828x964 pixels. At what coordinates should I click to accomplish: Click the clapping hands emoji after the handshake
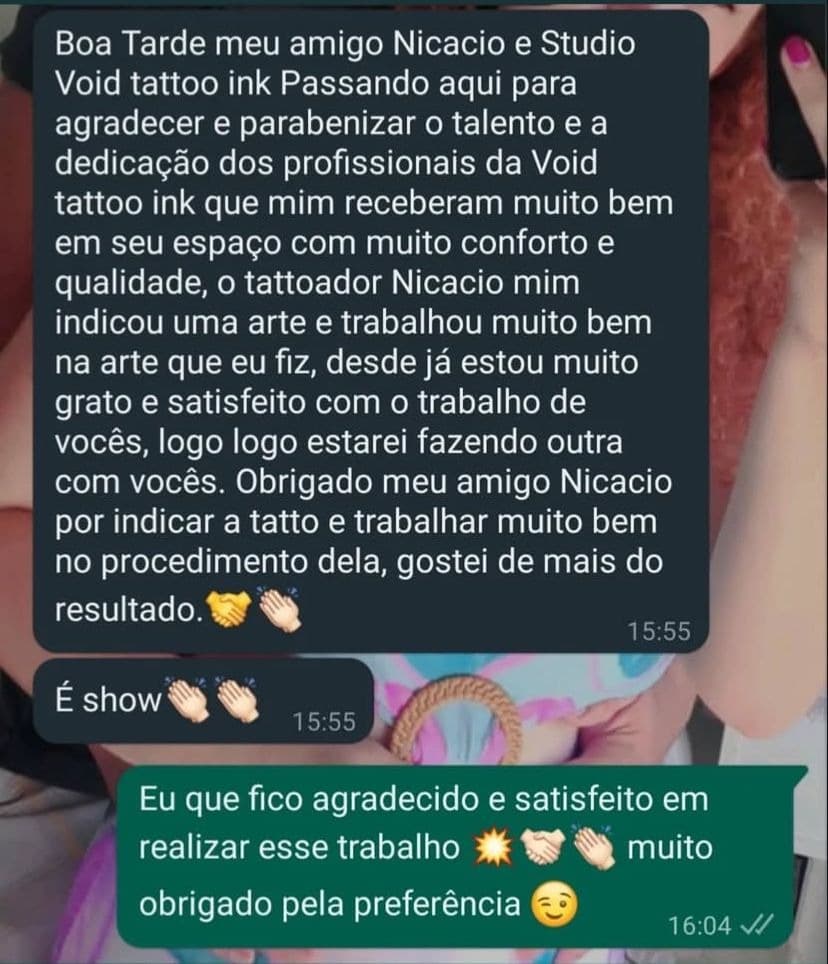tap(283, 606)
